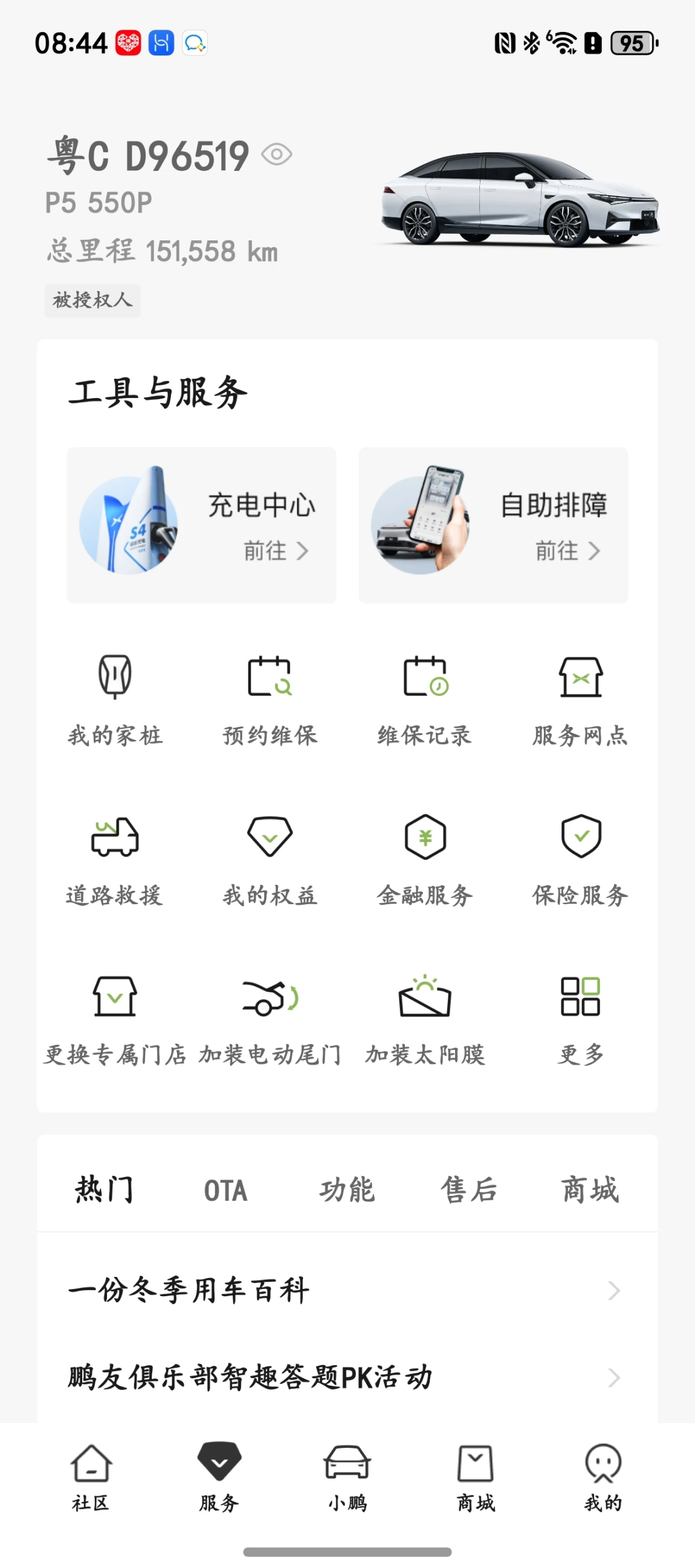Switch to the 售后 tab
The width and height of the screenshot is (695, 1568).
pos(468,1190)
